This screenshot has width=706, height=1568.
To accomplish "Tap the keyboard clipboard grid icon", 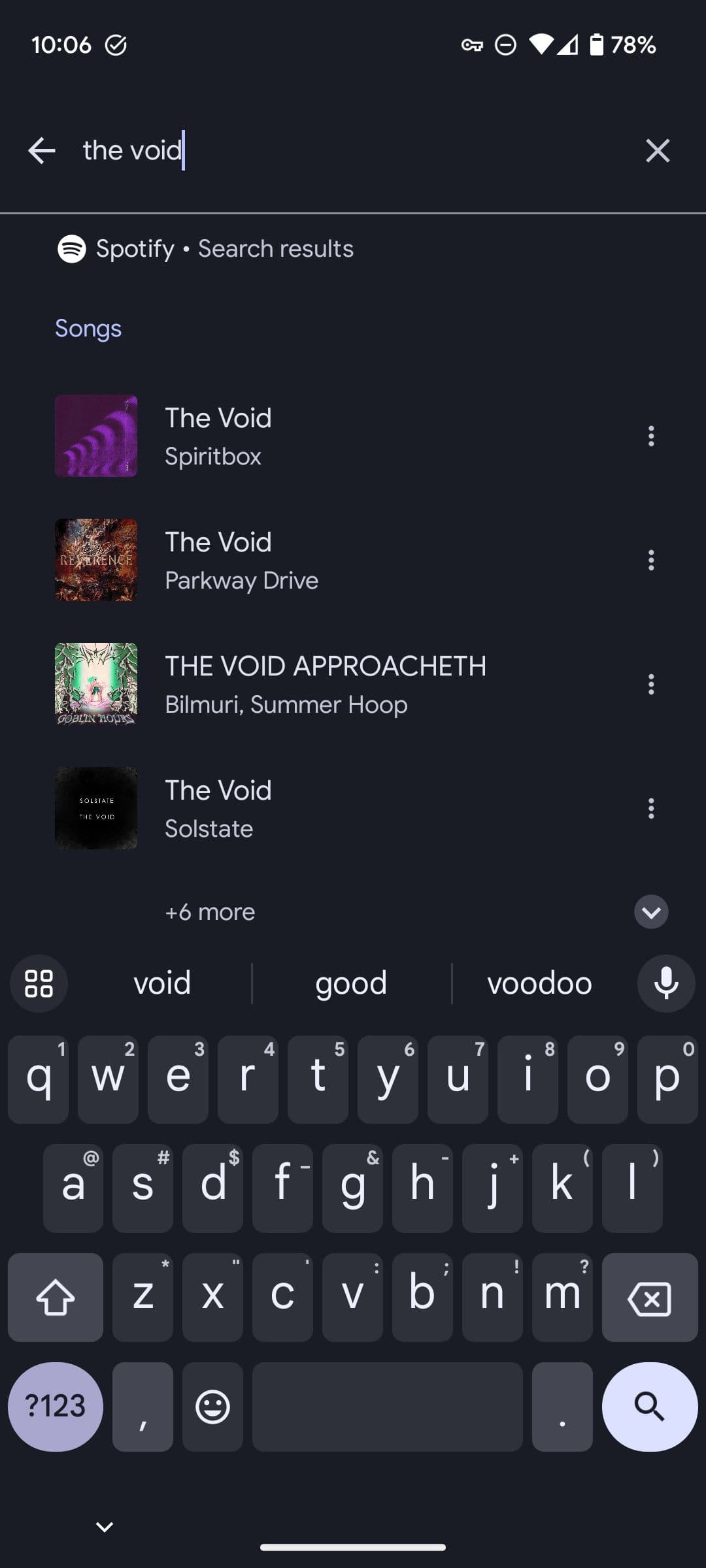I will [39, 983].
